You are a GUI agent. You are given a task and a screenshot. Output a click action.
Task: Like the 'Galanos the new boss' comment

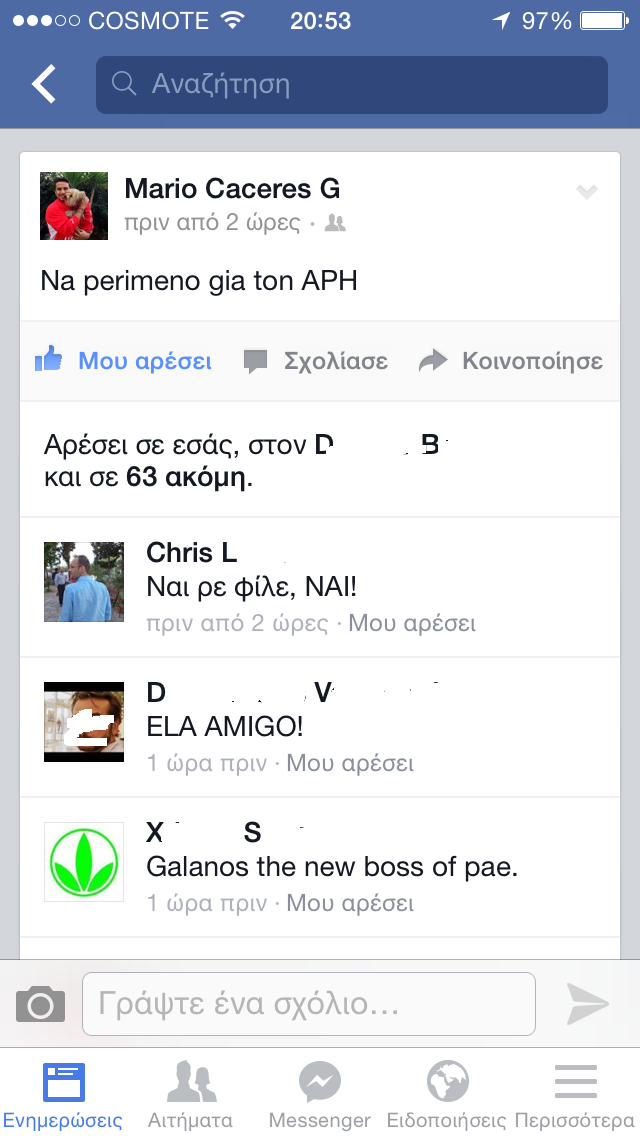[350, 904]
